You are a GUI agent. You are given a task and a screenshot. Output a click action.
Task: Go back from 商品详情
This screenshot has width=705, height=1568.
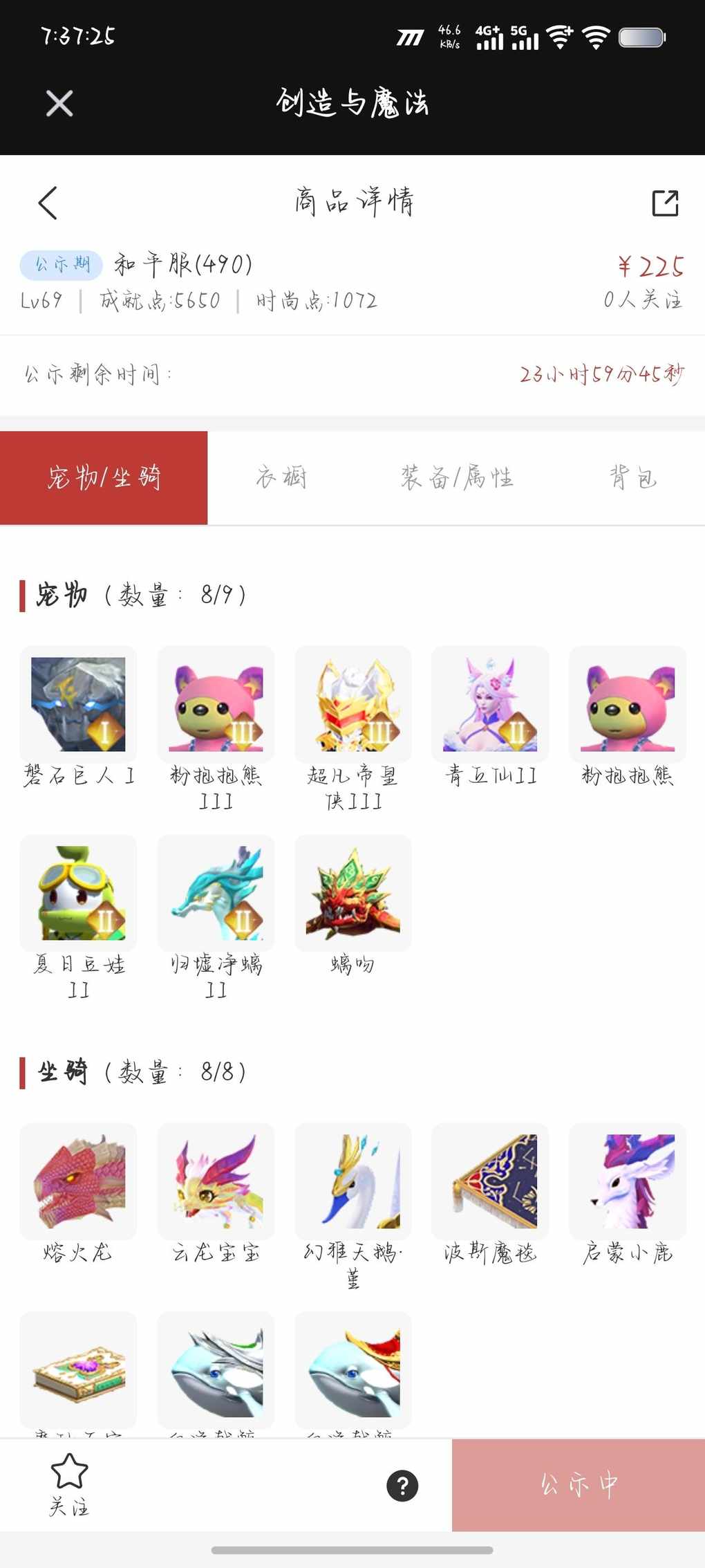coord(48,203)
